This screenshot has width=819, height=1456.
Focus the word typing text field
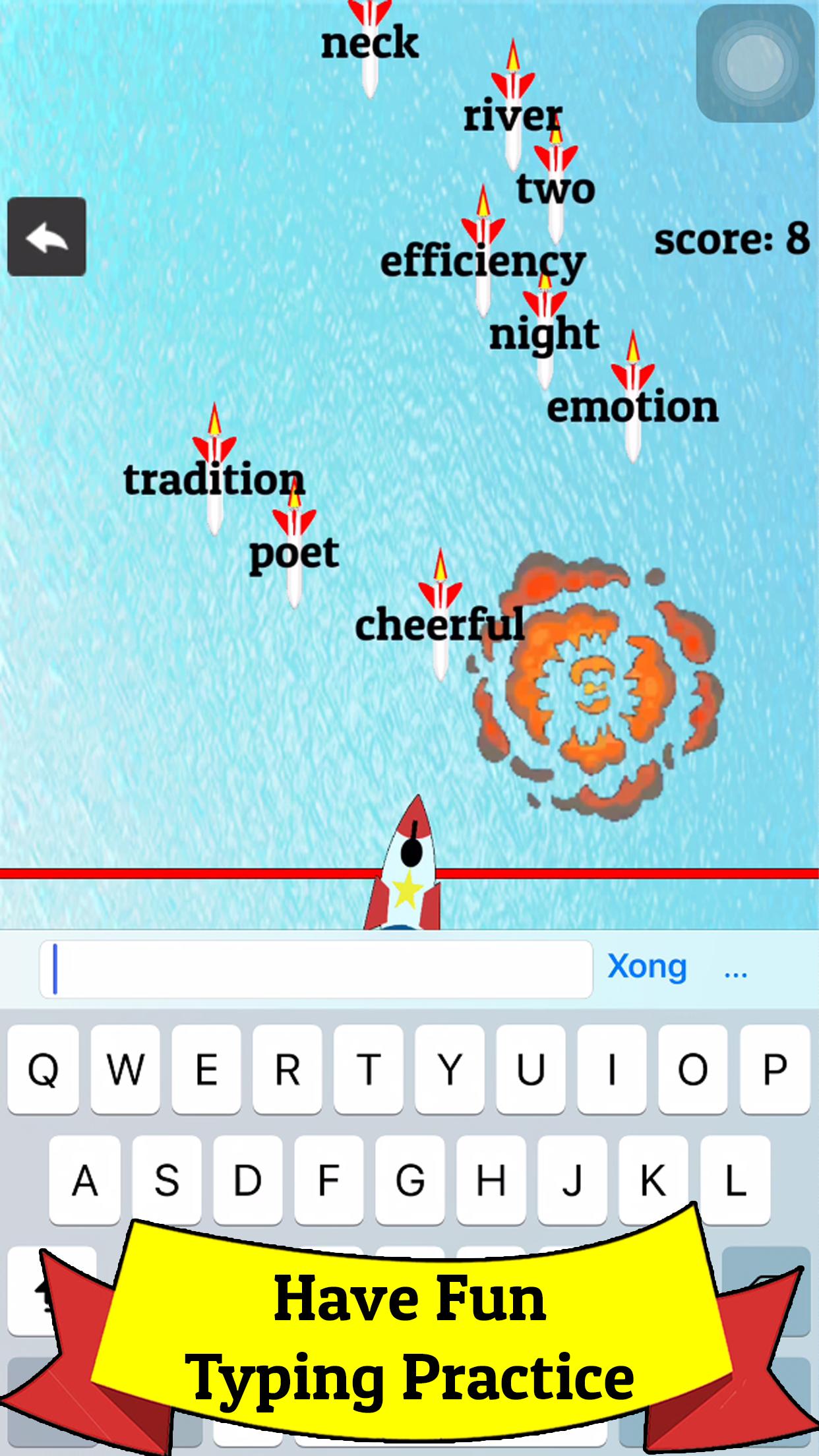(x=316, y=969)
